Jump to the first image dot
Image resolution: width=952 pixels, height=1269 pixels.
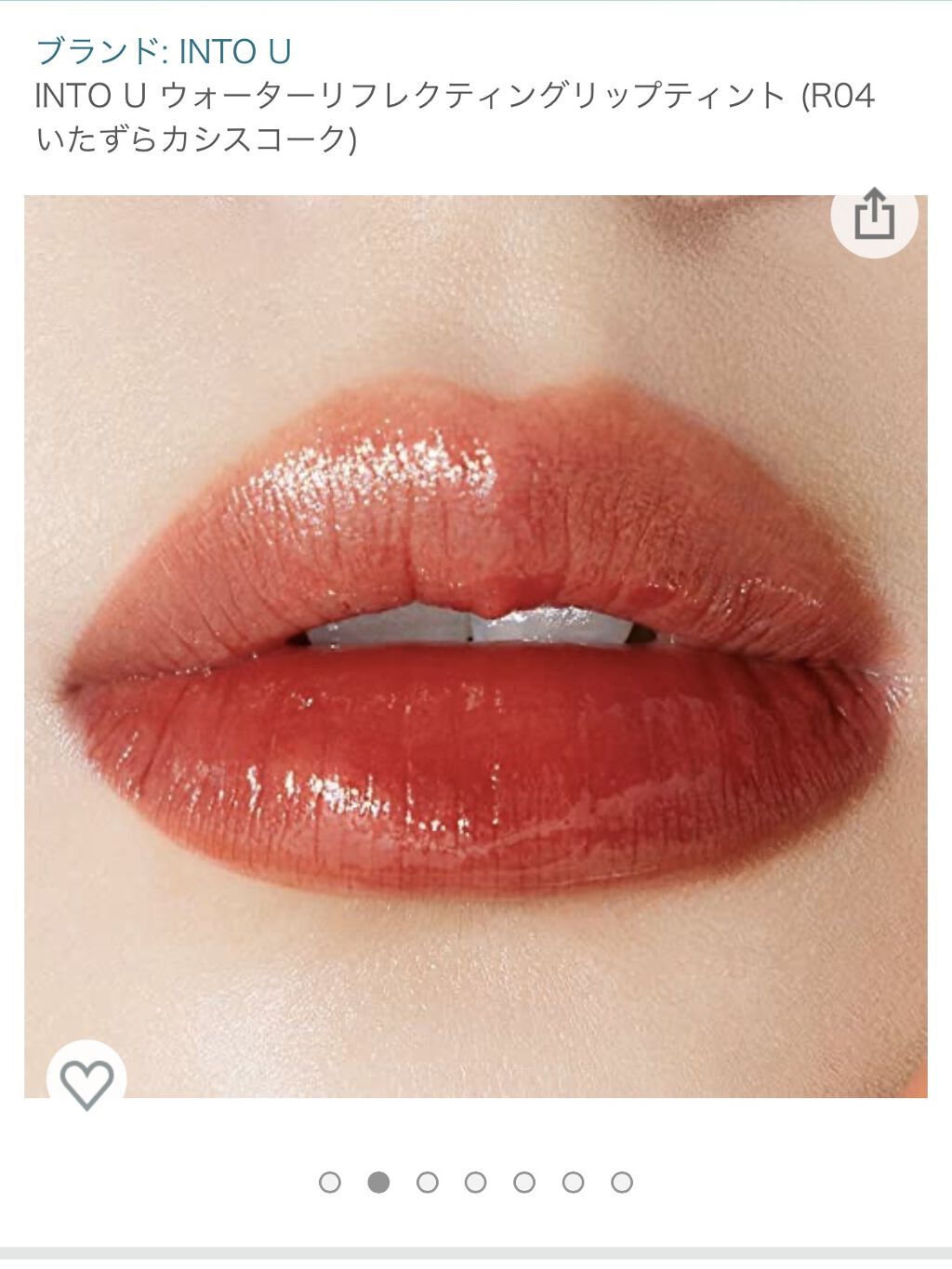[330, 1182]
